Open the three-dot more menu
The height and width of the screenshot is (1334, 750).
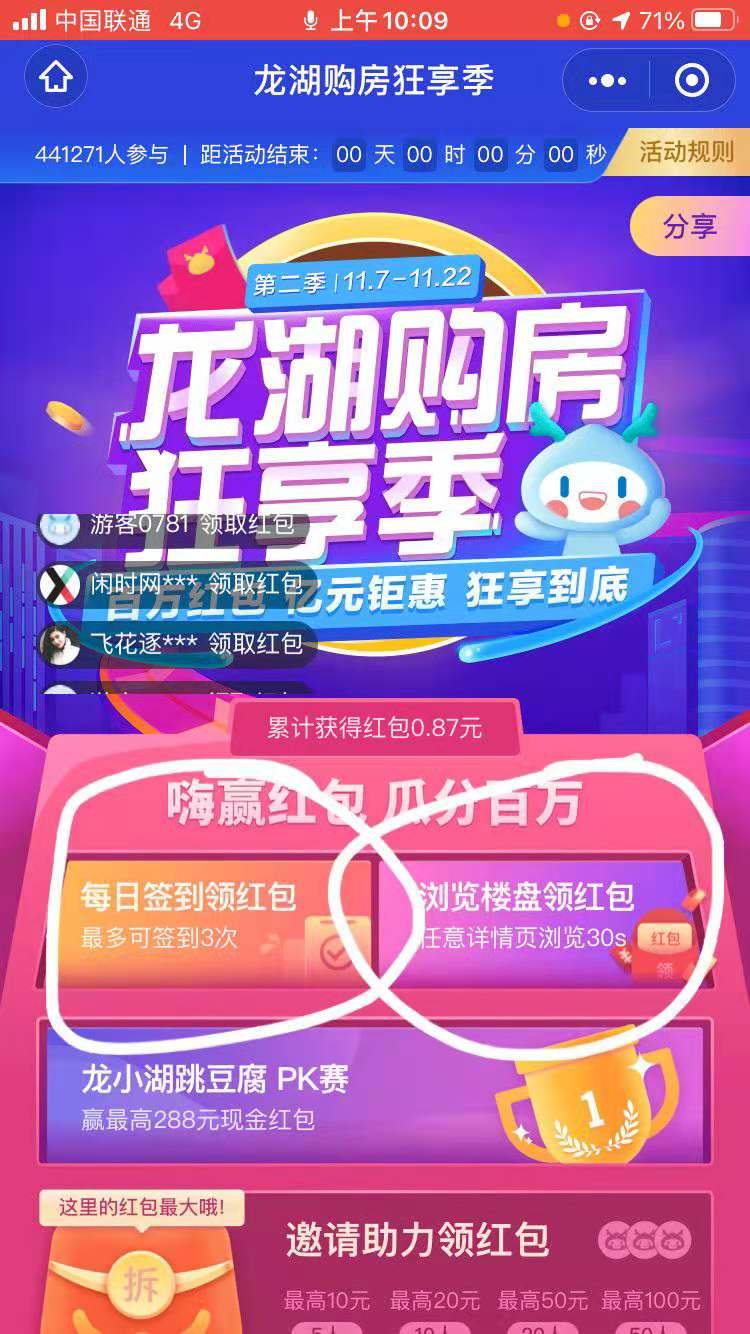(607, 80)
